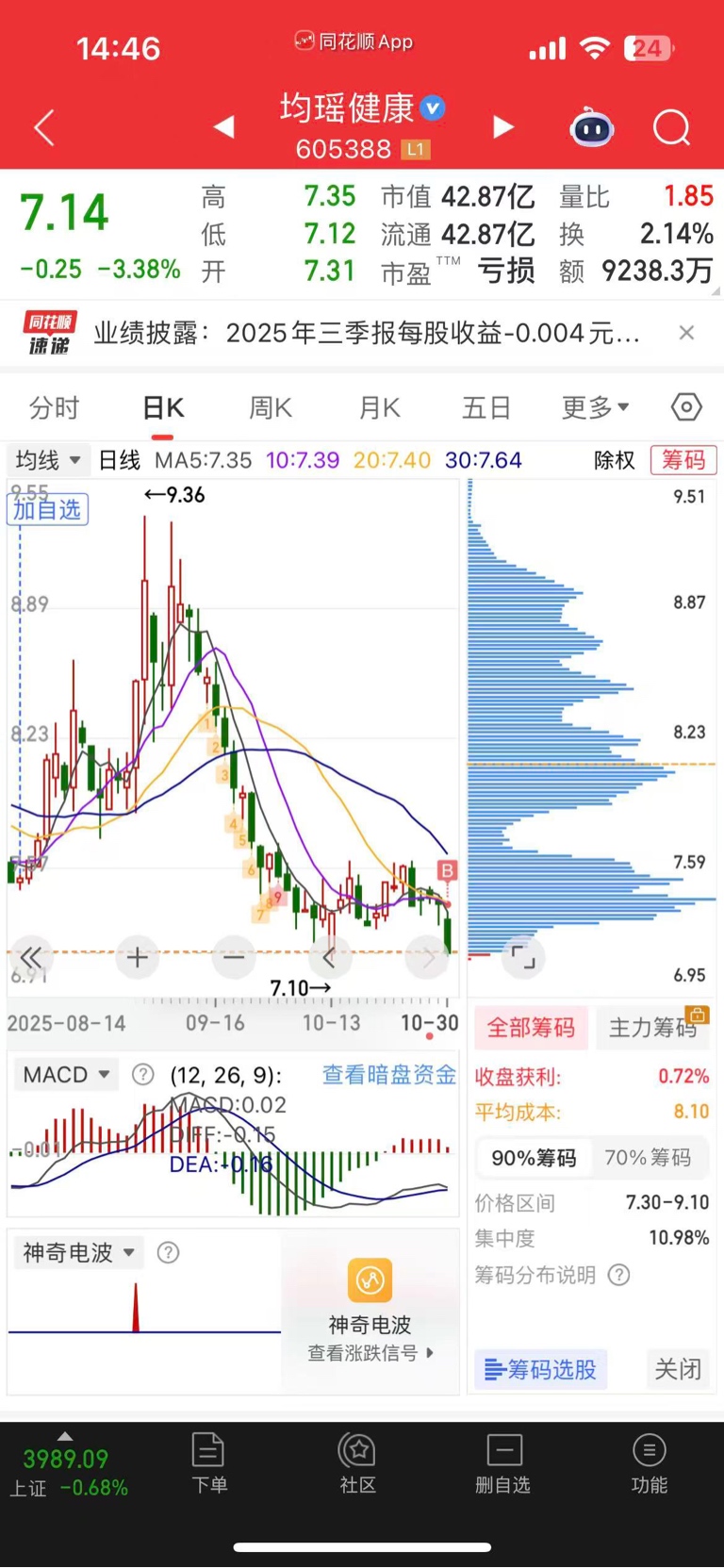Switch to the 分时 chart tab
The height and width of the screenshot is (1568, 724).
coord(54,407)
